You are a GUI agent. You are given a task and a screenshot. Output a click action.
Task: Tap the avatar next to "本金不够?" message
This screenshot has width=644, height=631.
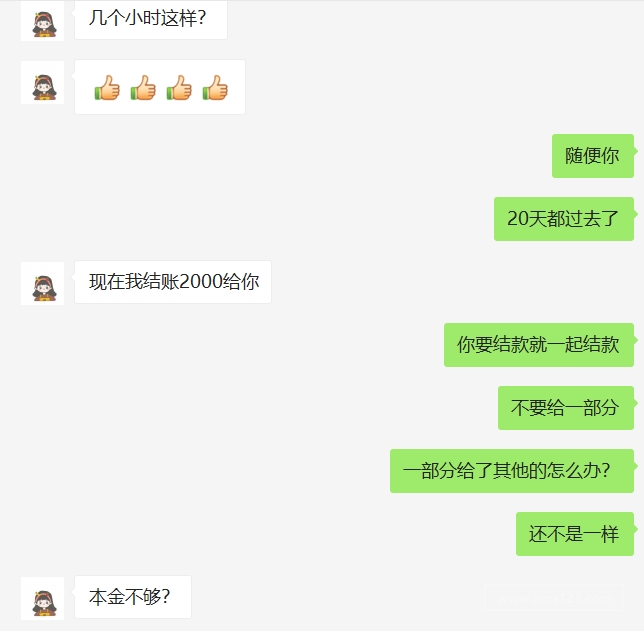click(x=42, y=598)
